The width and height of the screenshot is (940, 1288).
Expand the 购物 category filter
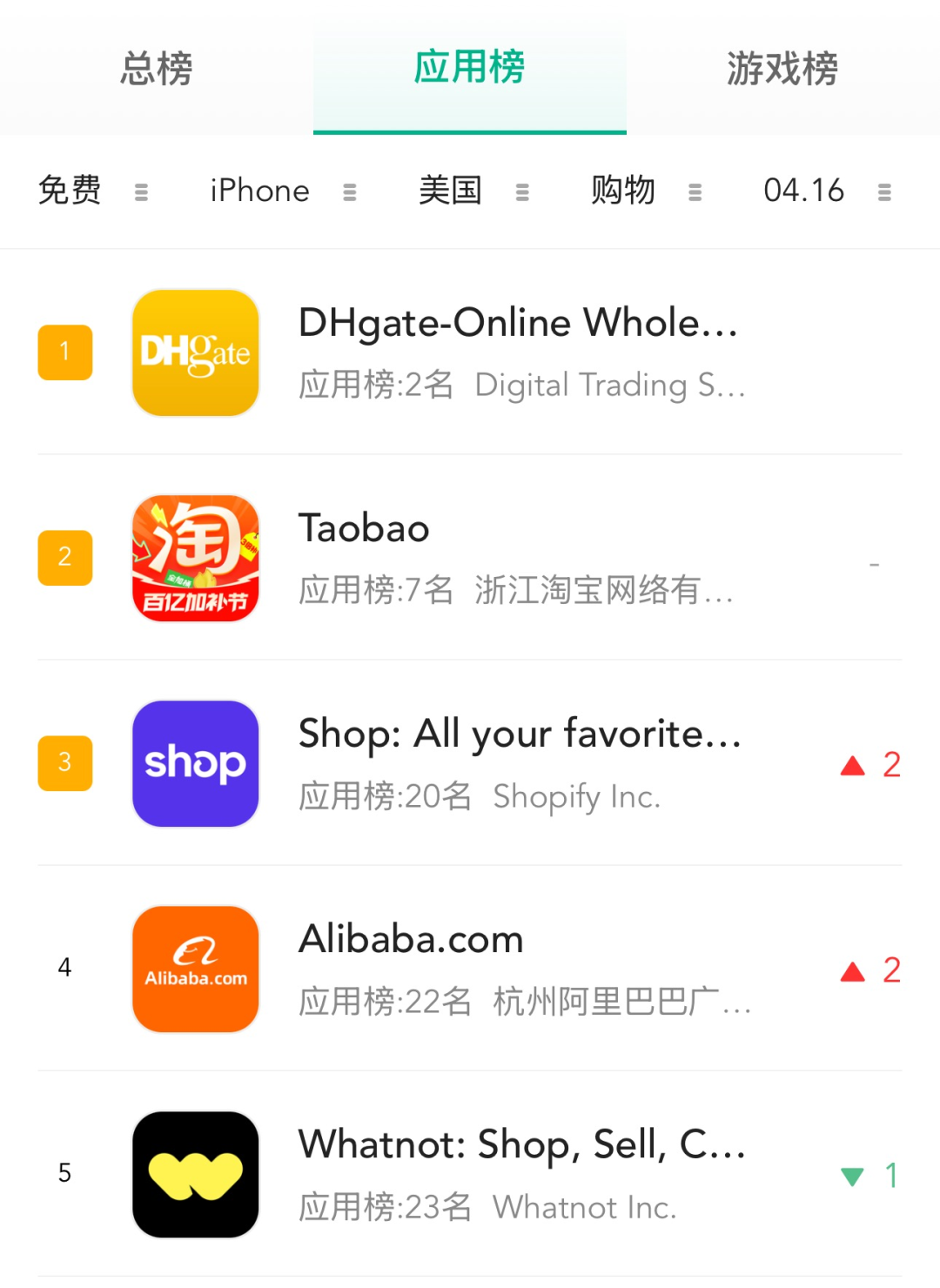click(x=646, y=191)
